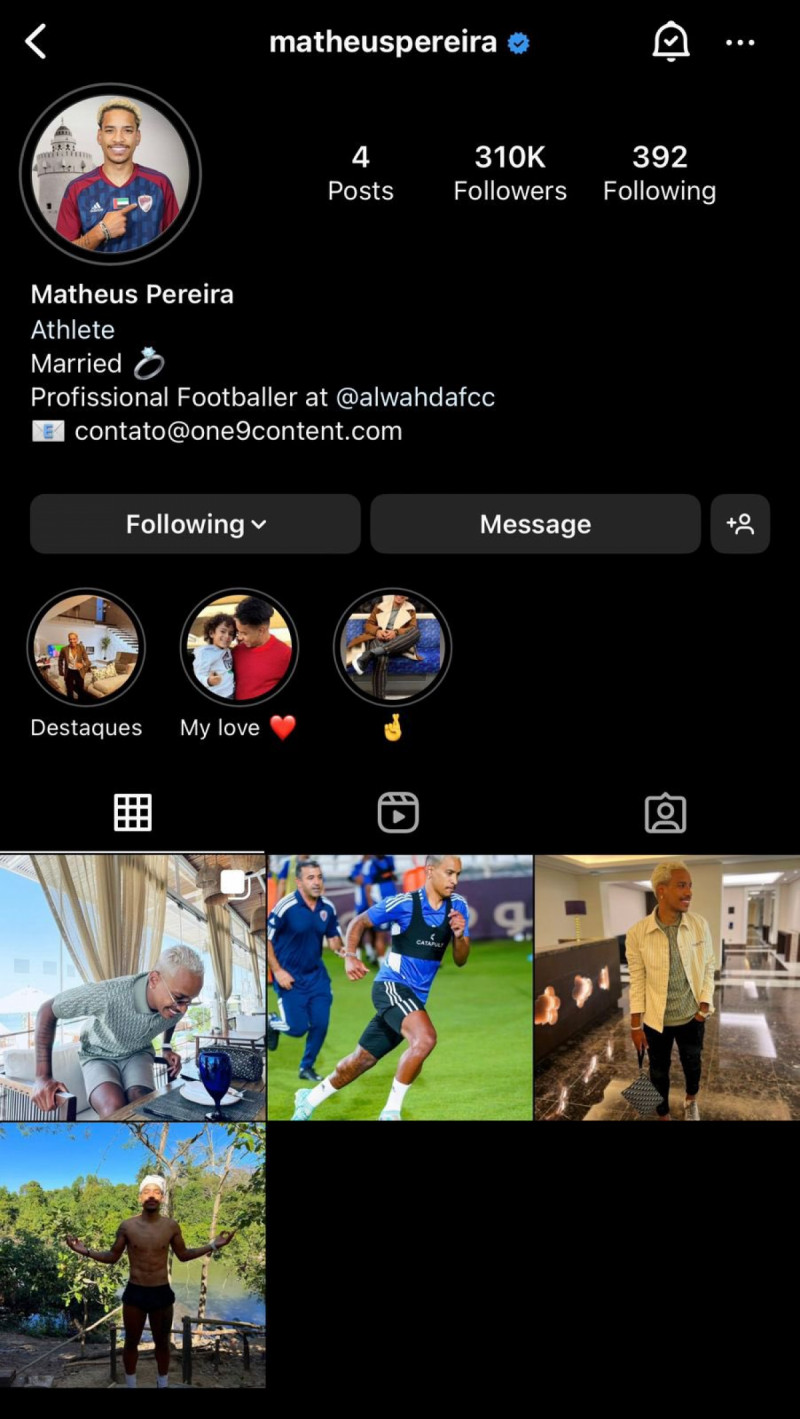
Task: Switch to the tagged photos tab
Action: click(665, 813)
